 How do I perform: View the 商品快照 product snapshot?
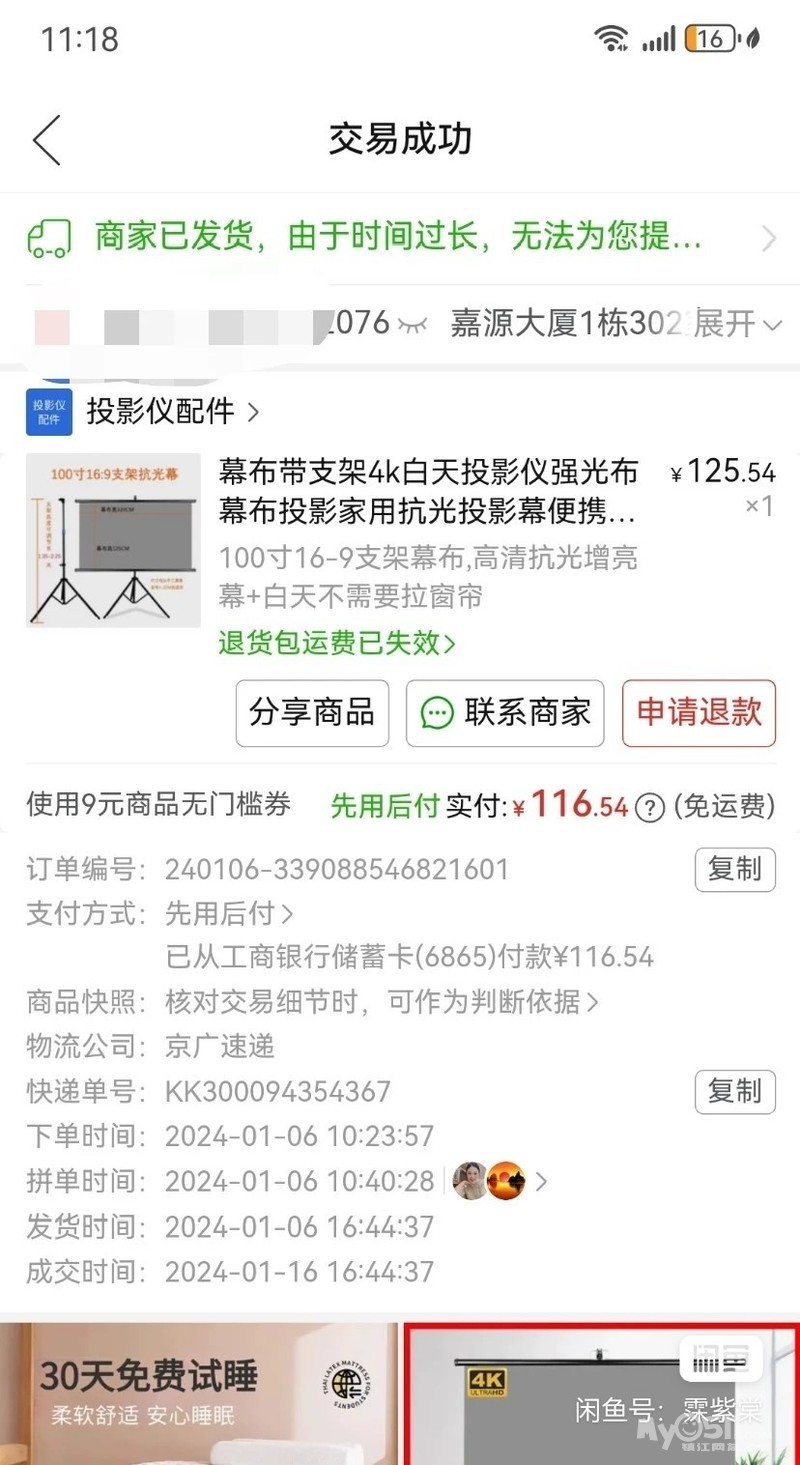[x=382, y=1001]
